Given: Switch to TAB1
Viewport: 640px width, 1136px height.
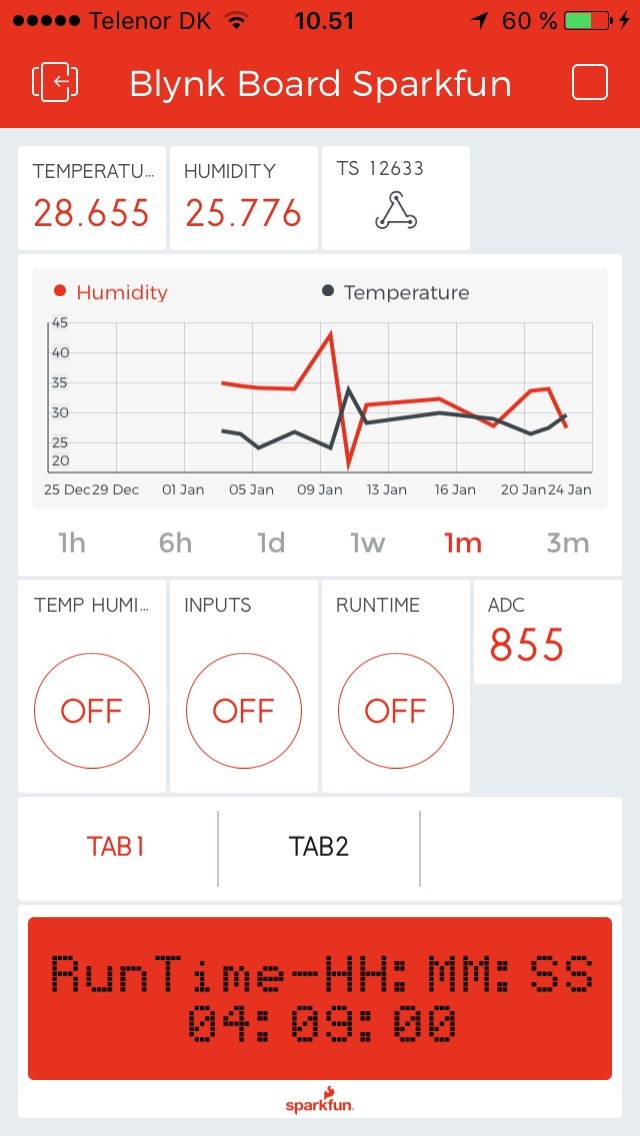Looking at the screenshot, I should [117, 847].
